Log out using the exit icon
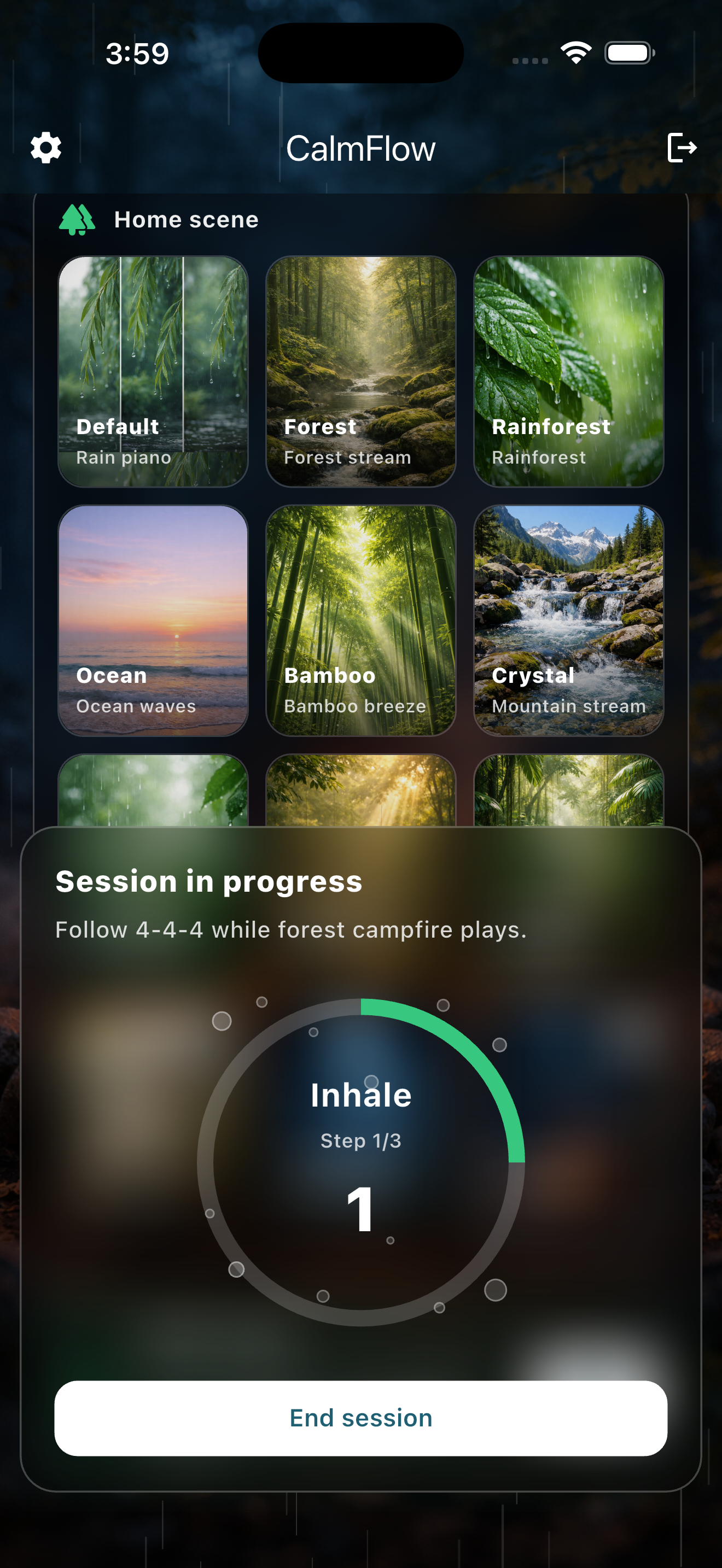 click(x=683, y=149)
